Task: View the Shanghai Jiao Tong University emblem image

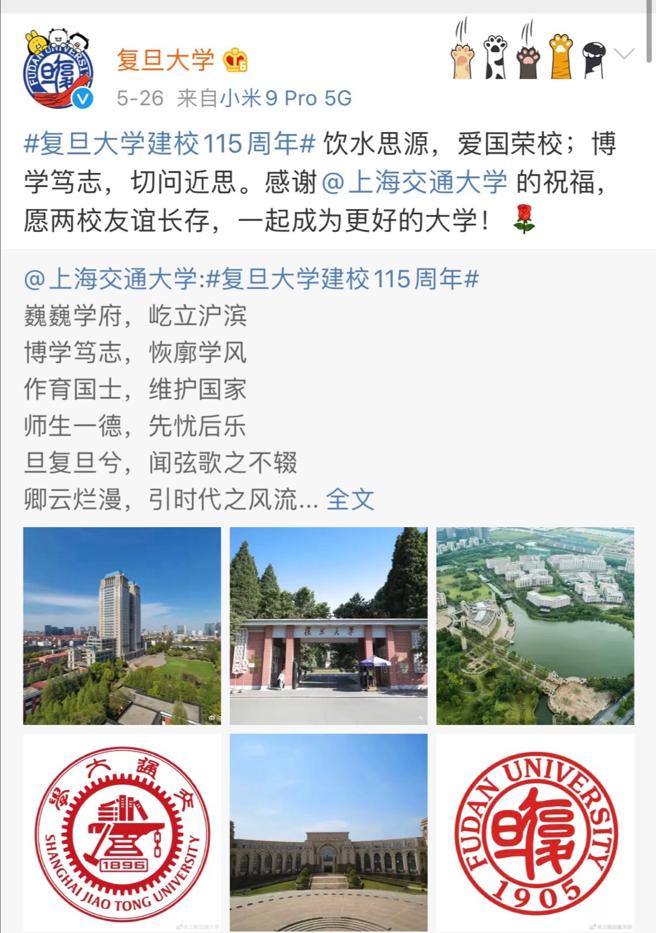Action: pos(122,832)
